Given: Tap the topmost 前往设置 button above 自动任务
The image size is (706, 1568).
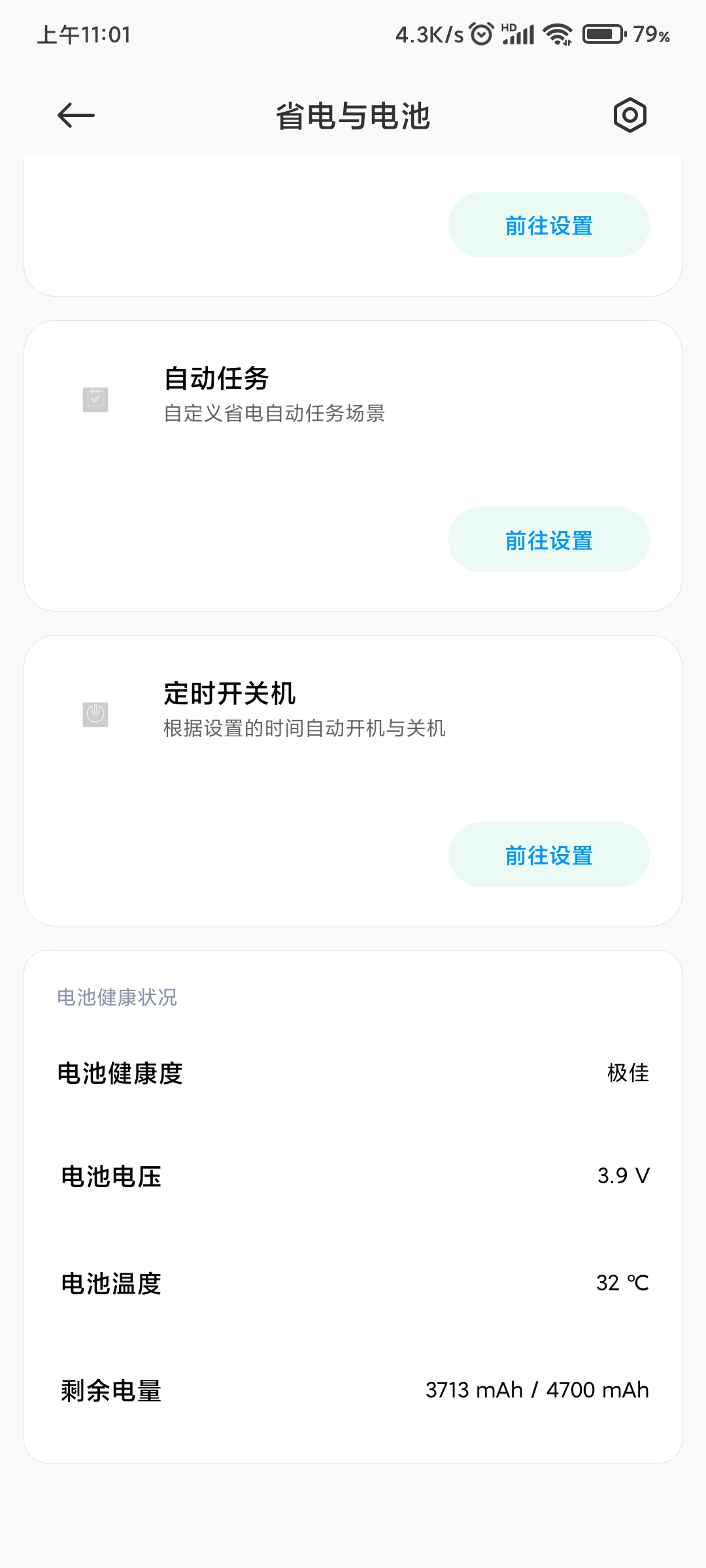Looking at the screenshot, I should 549,225.
